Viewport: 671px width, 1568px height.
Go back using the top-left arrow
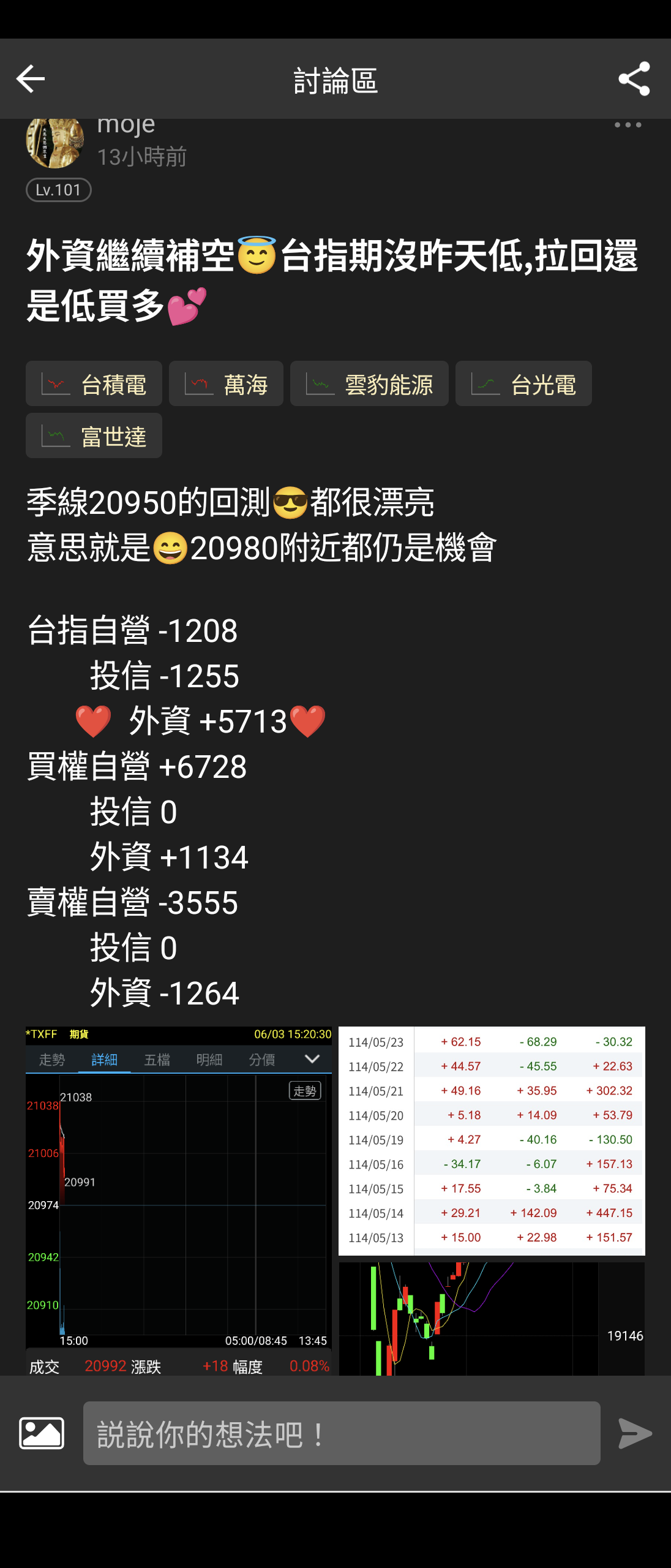pyautogui.click(x=31, y=79)
